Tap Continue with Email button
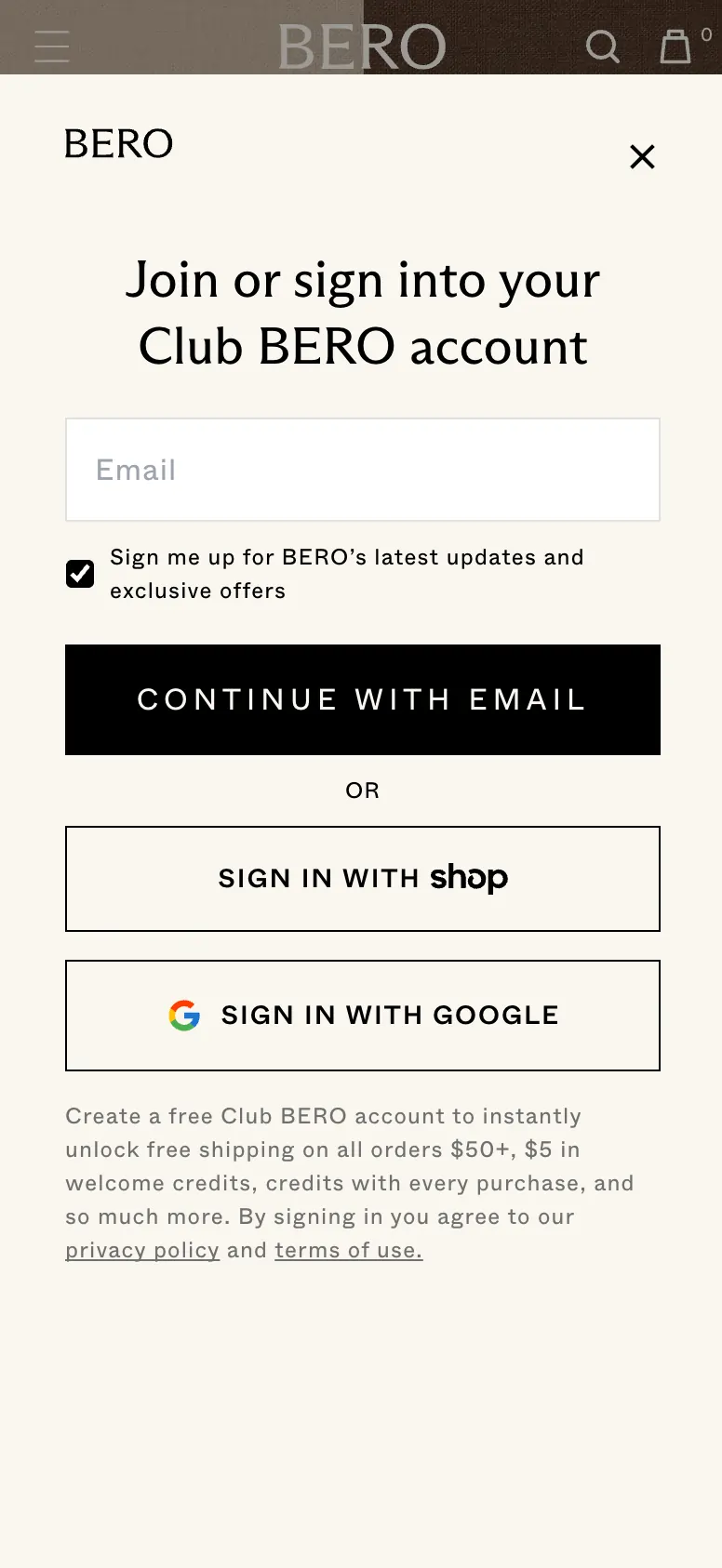This screenshot has height=1568, width=722. tap(363, 699)
